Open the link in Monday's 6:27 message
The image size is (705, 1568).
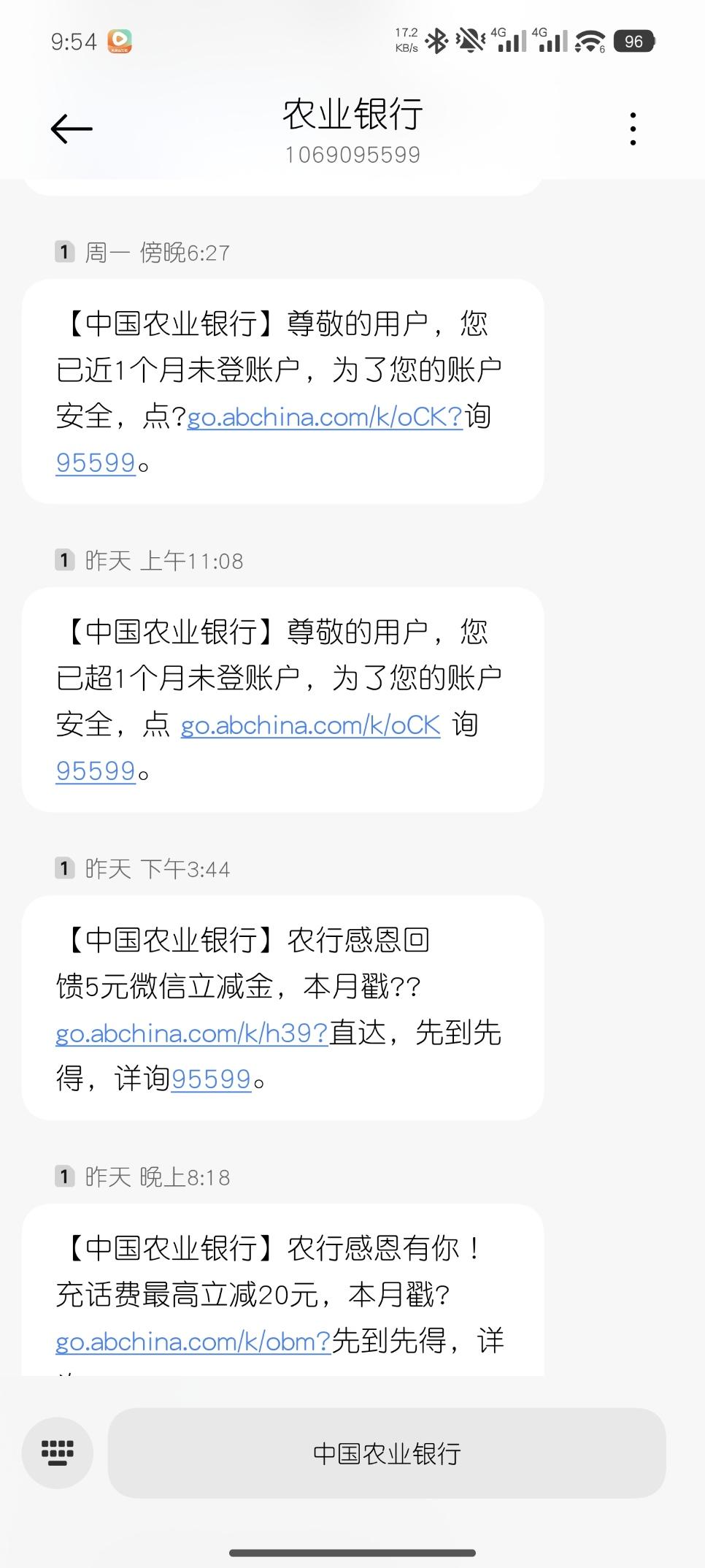click(325, 417)
